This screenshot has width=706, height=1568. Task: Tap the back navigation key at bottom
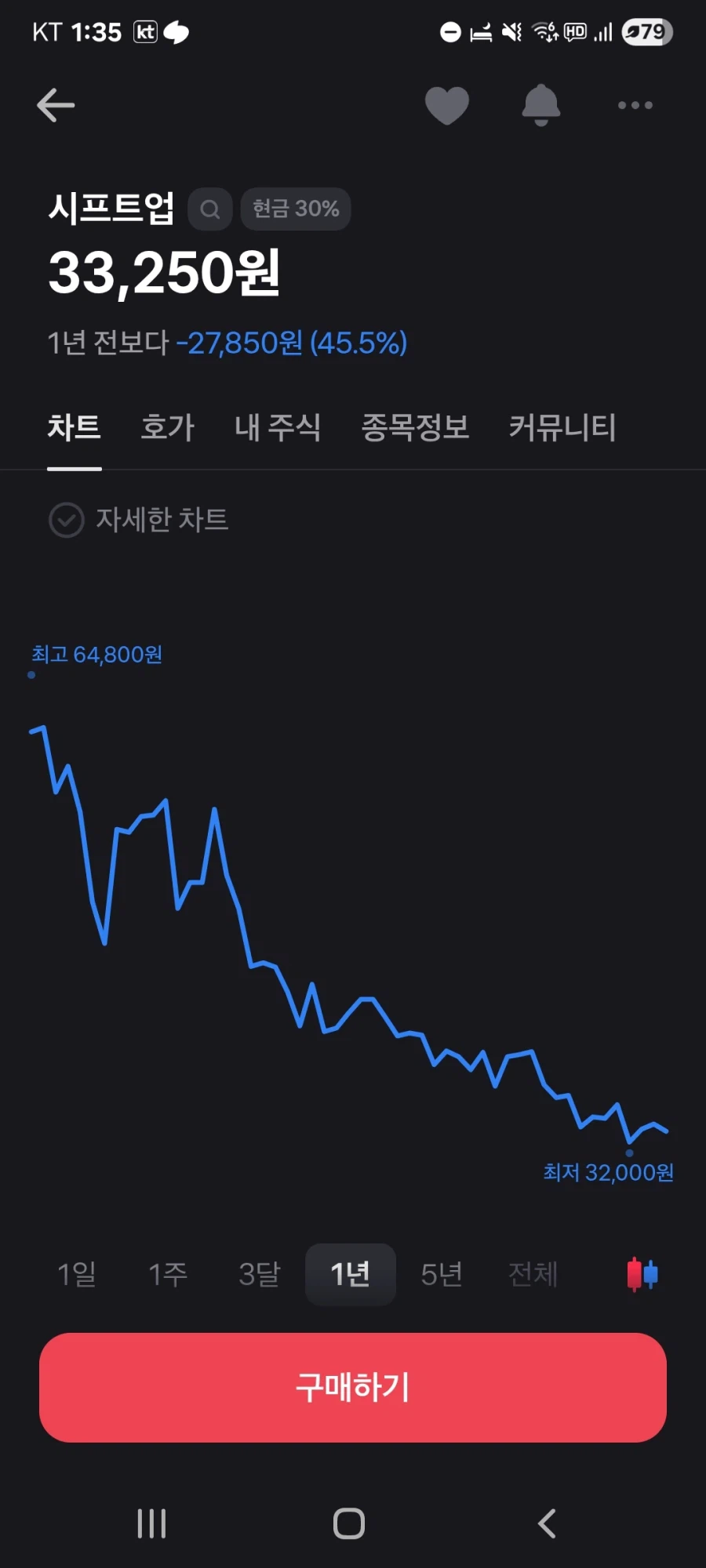coord(547,1521)
